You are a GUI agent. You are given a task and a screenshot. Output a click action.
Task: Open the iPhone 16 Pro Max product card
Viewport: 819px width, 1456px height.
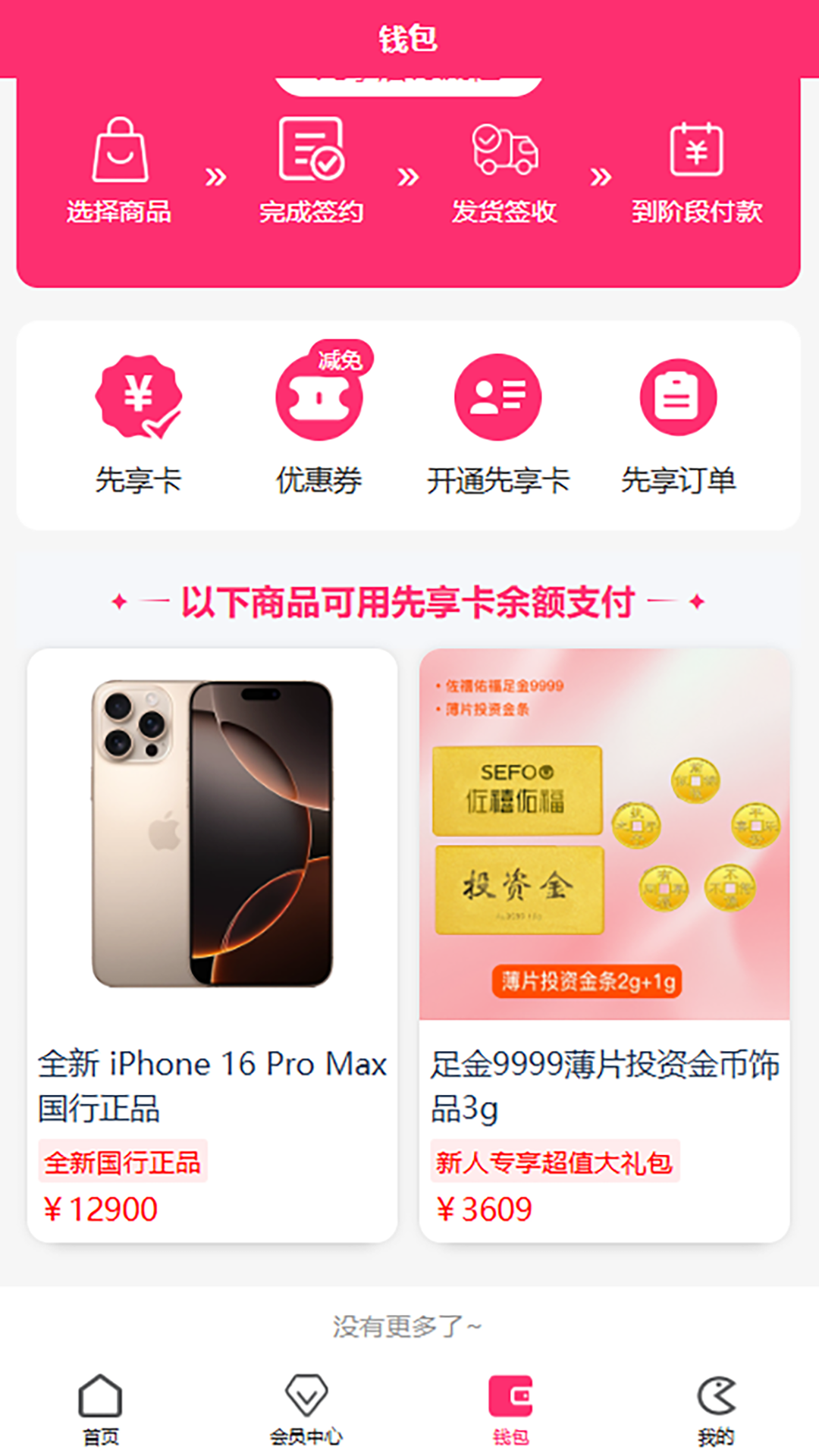tap(212, 944)
